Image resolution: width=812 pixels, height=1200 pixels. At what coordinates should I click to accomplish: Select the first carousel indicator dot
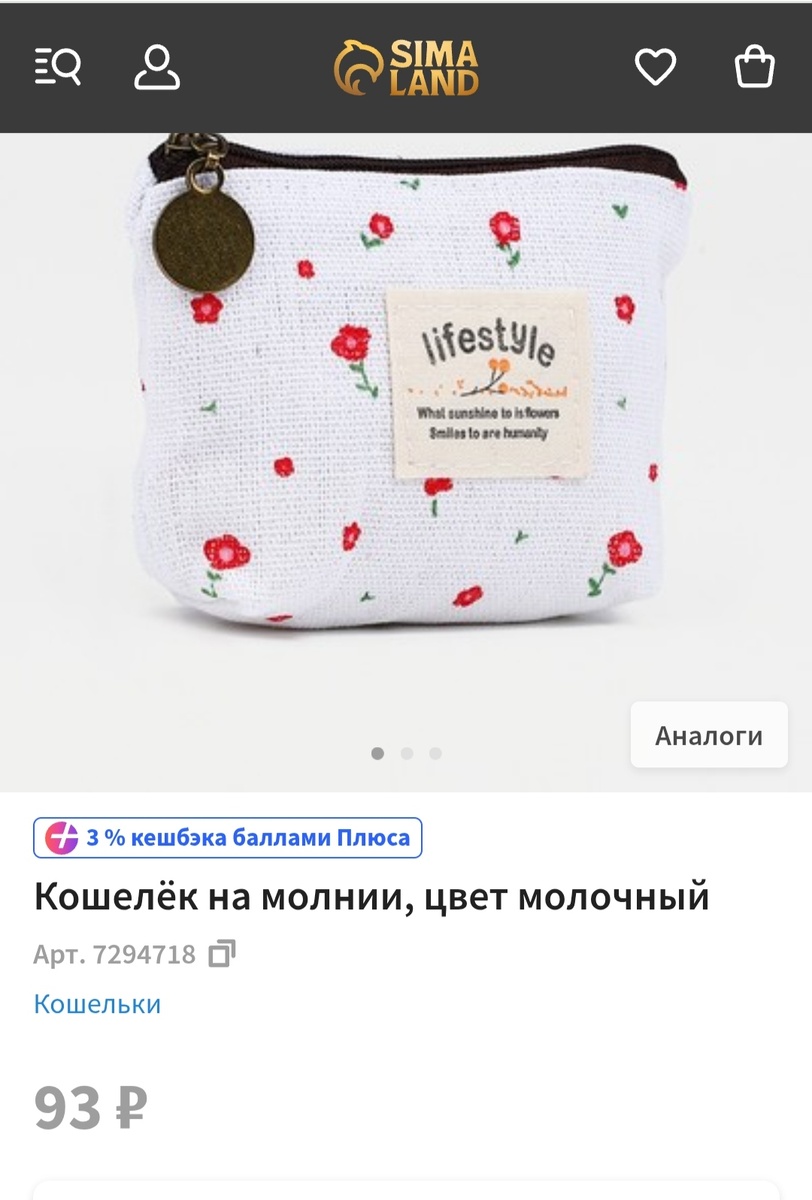click(377, 752)
